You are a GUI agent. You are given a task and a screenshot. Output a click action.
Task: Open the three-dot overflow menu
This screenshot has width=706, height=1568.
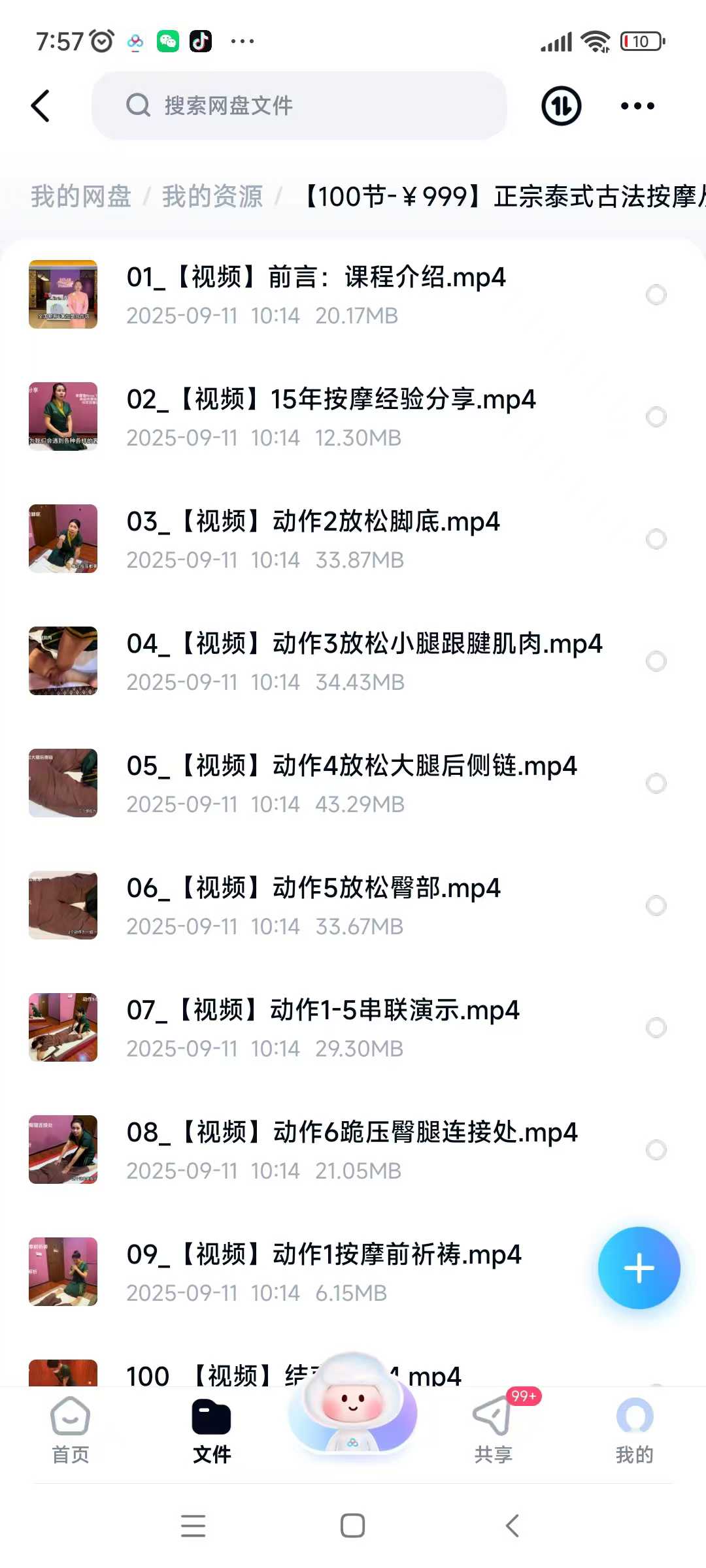click(x=637, y=106)
